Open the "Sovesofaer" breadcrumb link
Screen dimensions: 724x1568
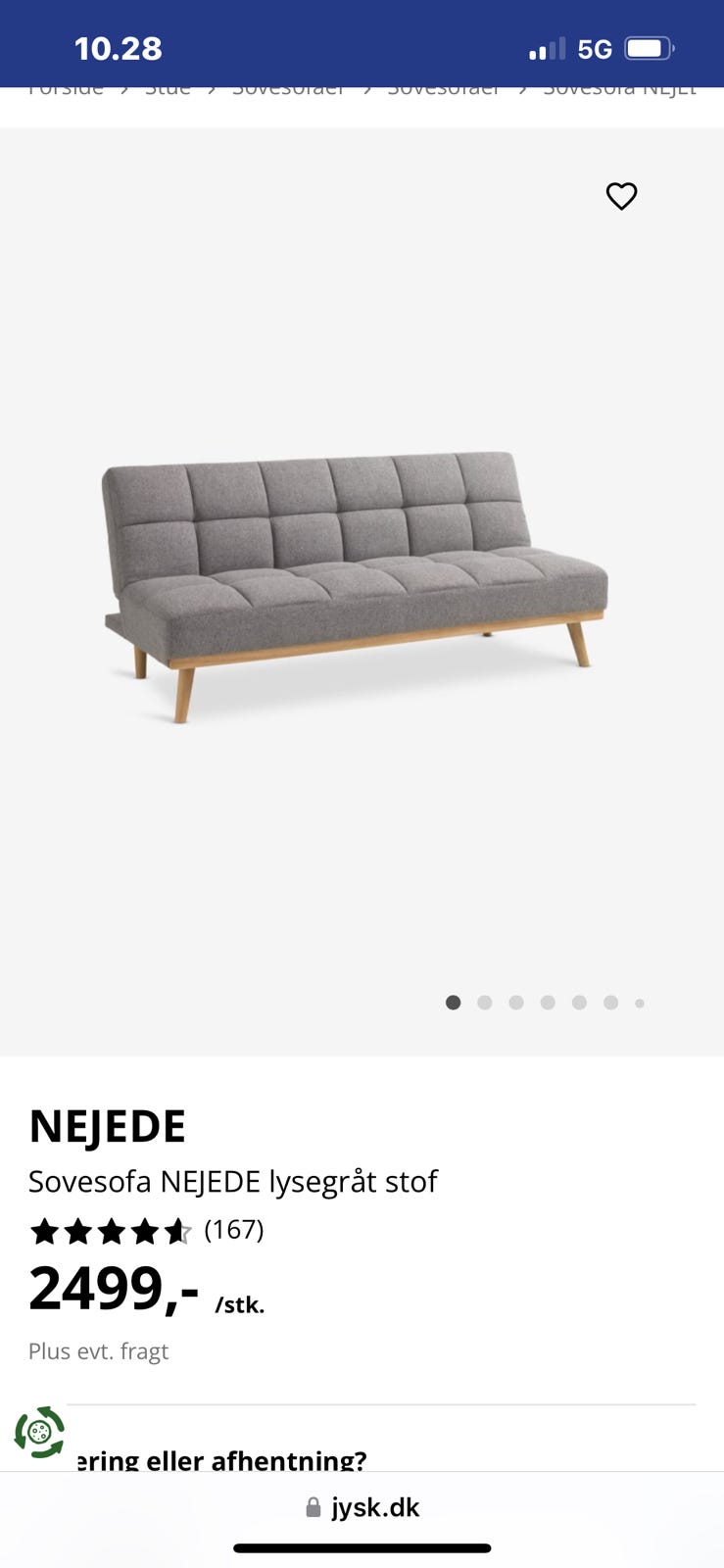point(287,88)
